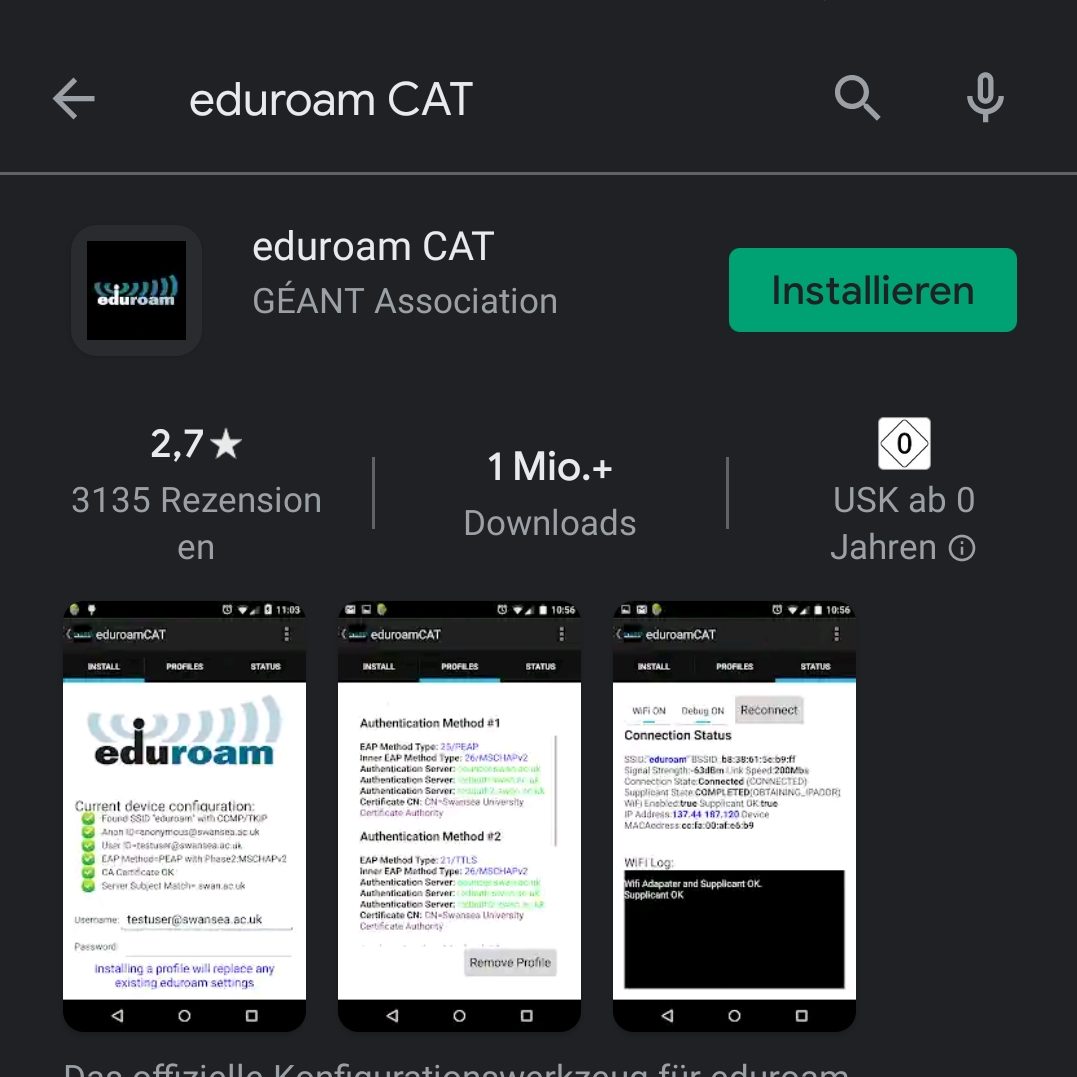Install the eduroam CAT app
Image resolution: width=1077 pixels, height=1077 pixels.
pyautogui.click(x=872, y=290)
